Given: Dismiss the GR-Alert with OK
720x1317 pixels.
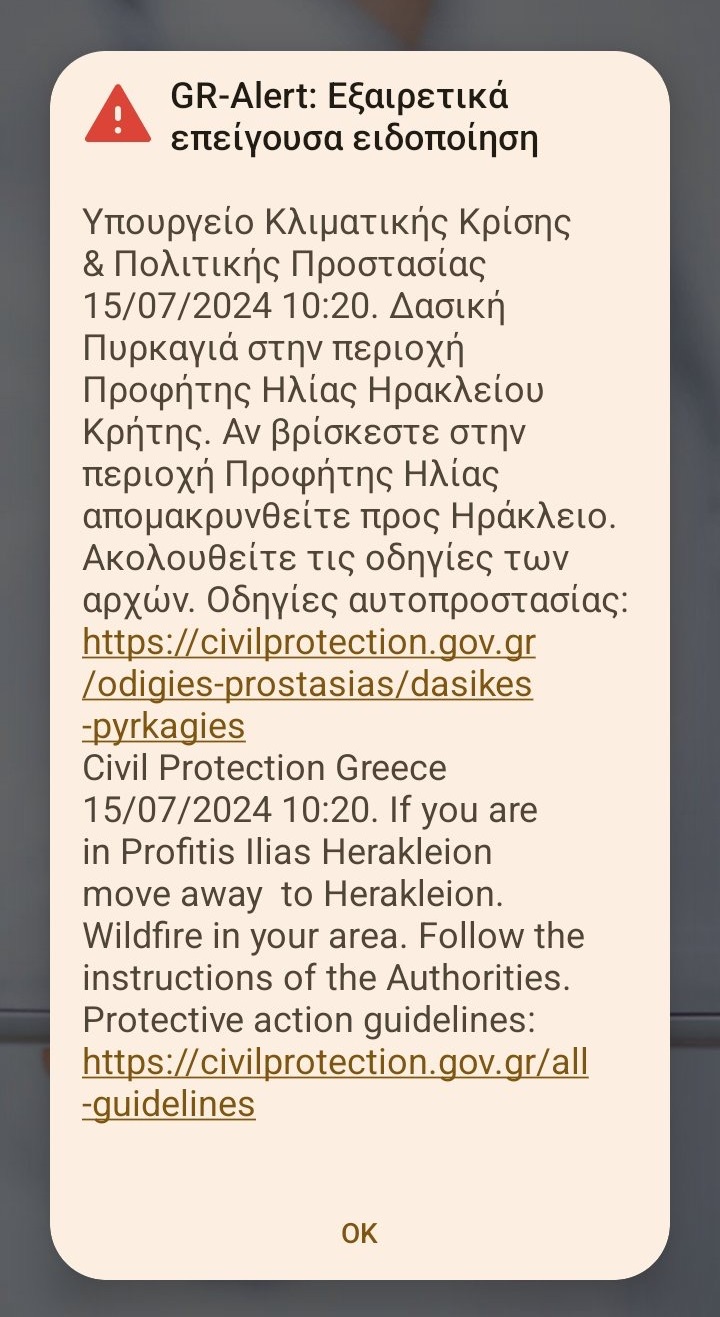Looking at the screenshot, I should click(359, 1233).
